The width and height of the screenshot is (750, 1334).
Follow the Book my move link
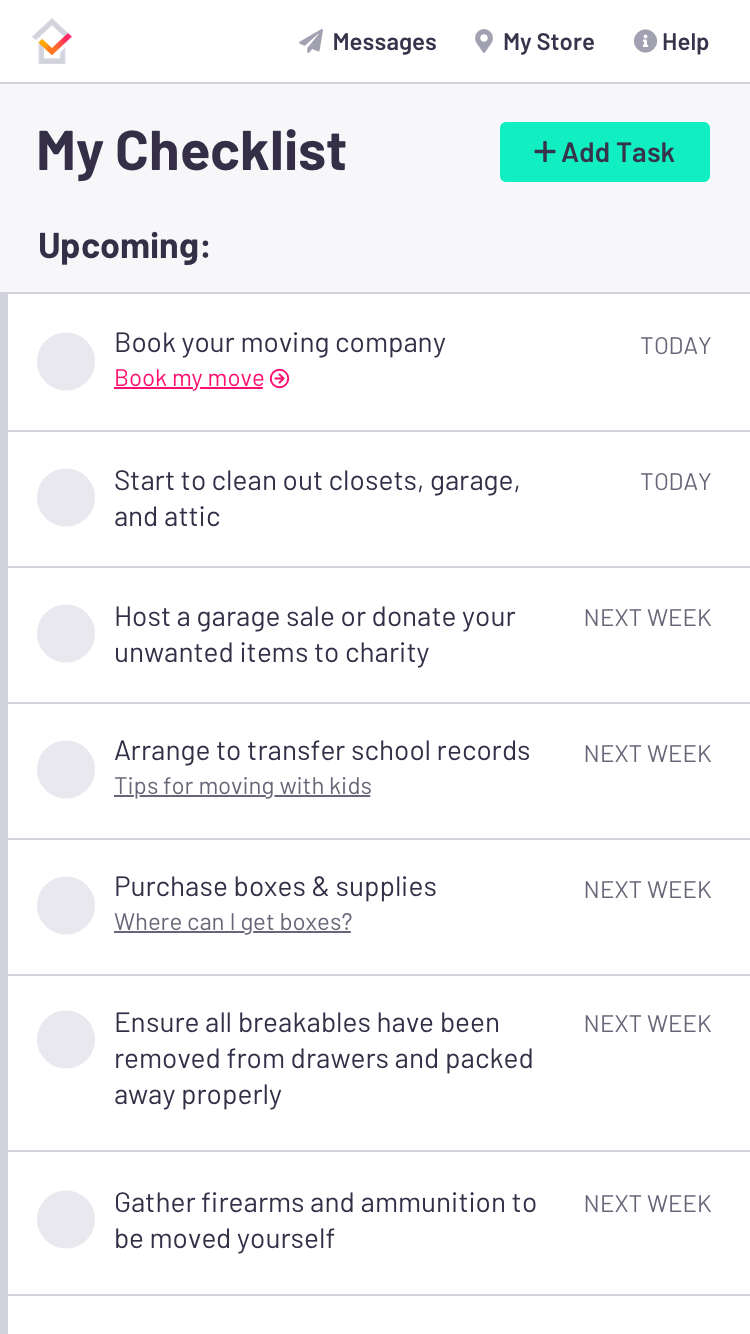coord(202,379)
